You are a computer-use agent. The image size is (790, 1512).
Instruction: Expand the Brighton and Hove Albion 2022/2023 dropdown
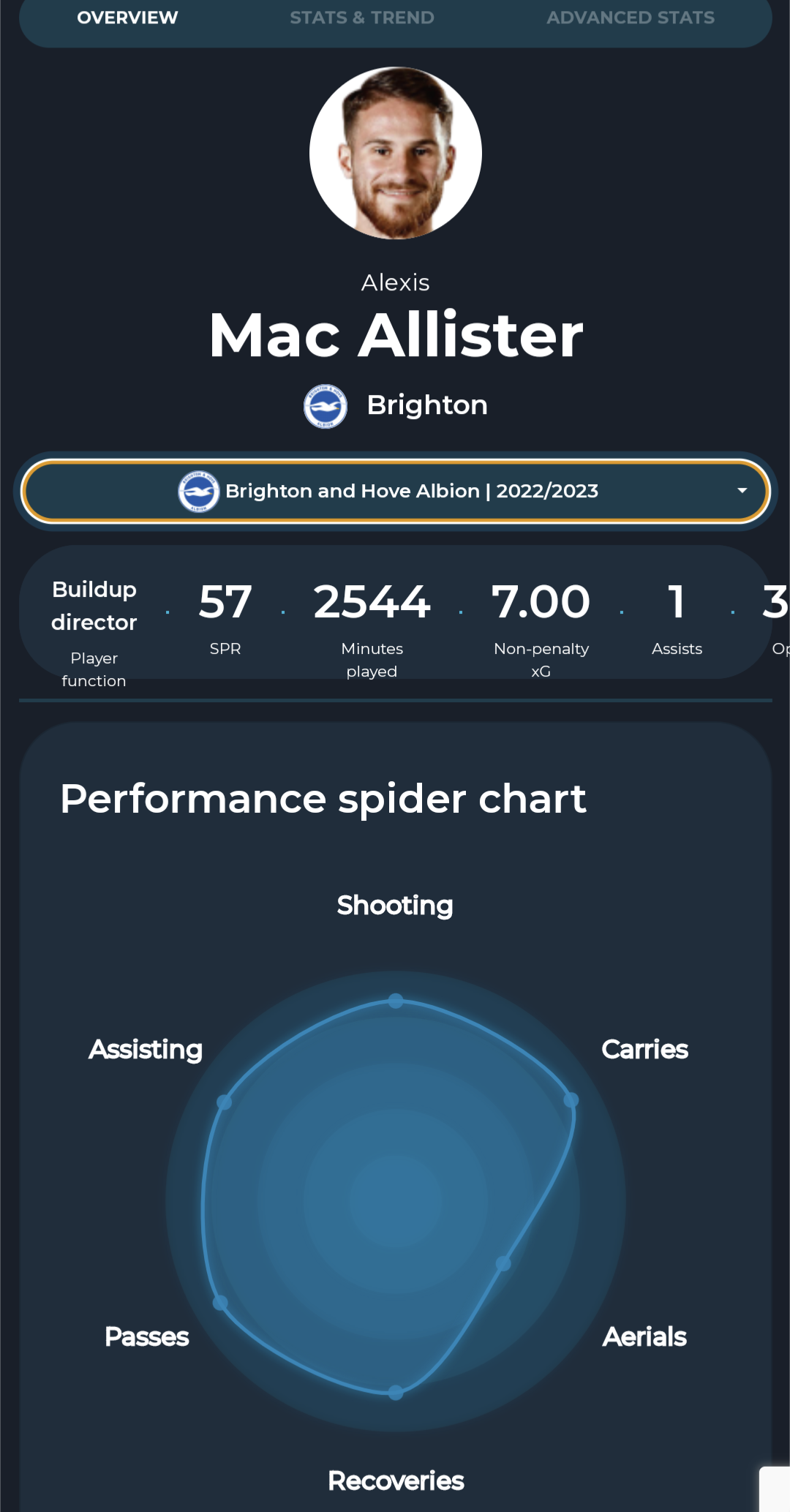coord(395,491)
